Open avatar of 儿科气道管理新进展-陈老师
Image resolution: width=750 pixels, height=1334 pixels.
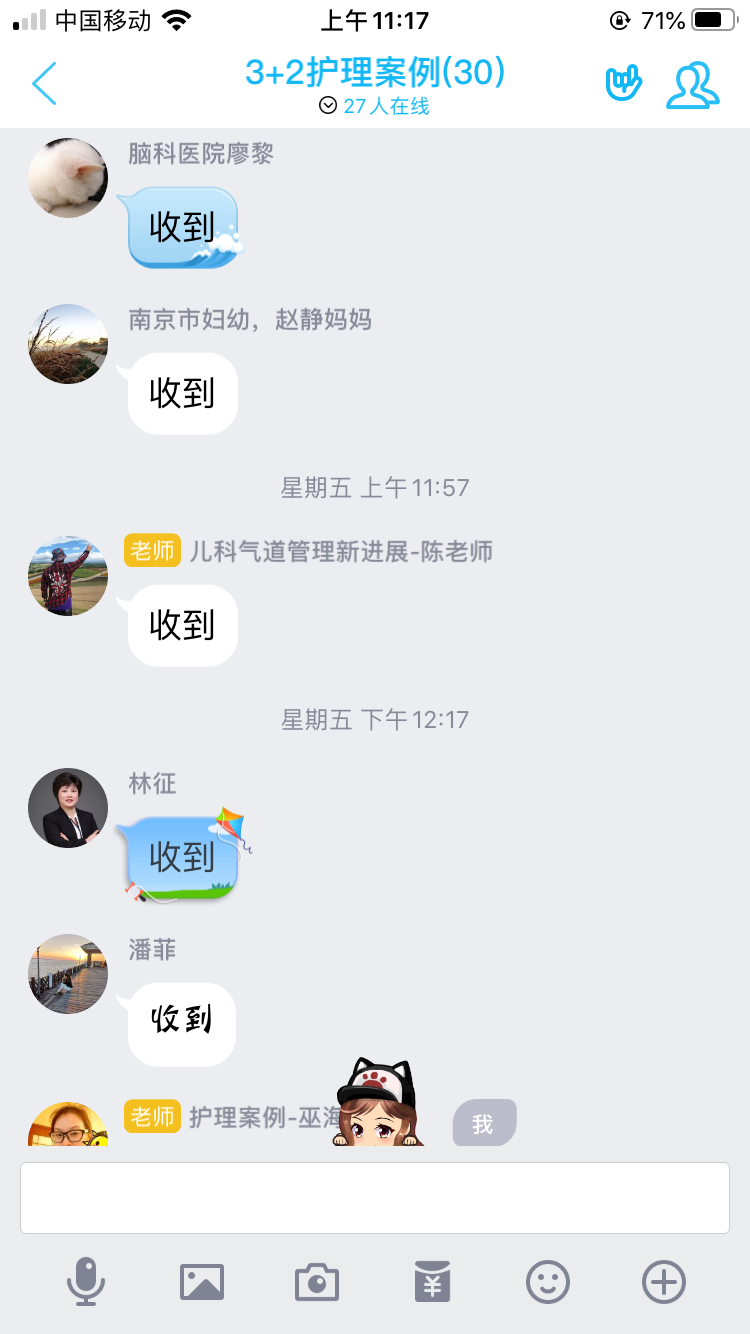tap(68, 576)
